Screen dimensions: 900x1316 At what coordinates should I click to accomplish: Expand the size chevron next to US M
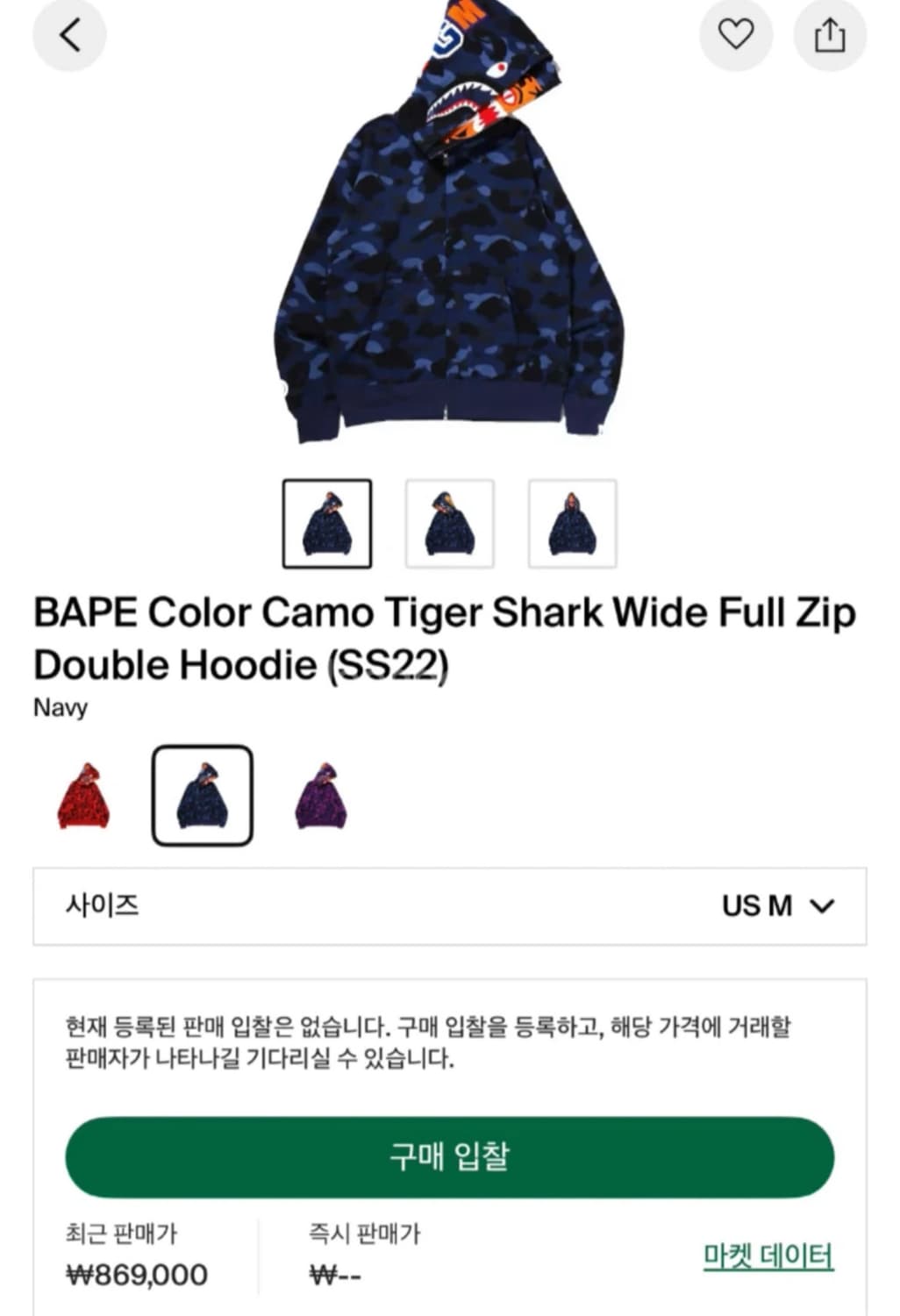(821, 906)
